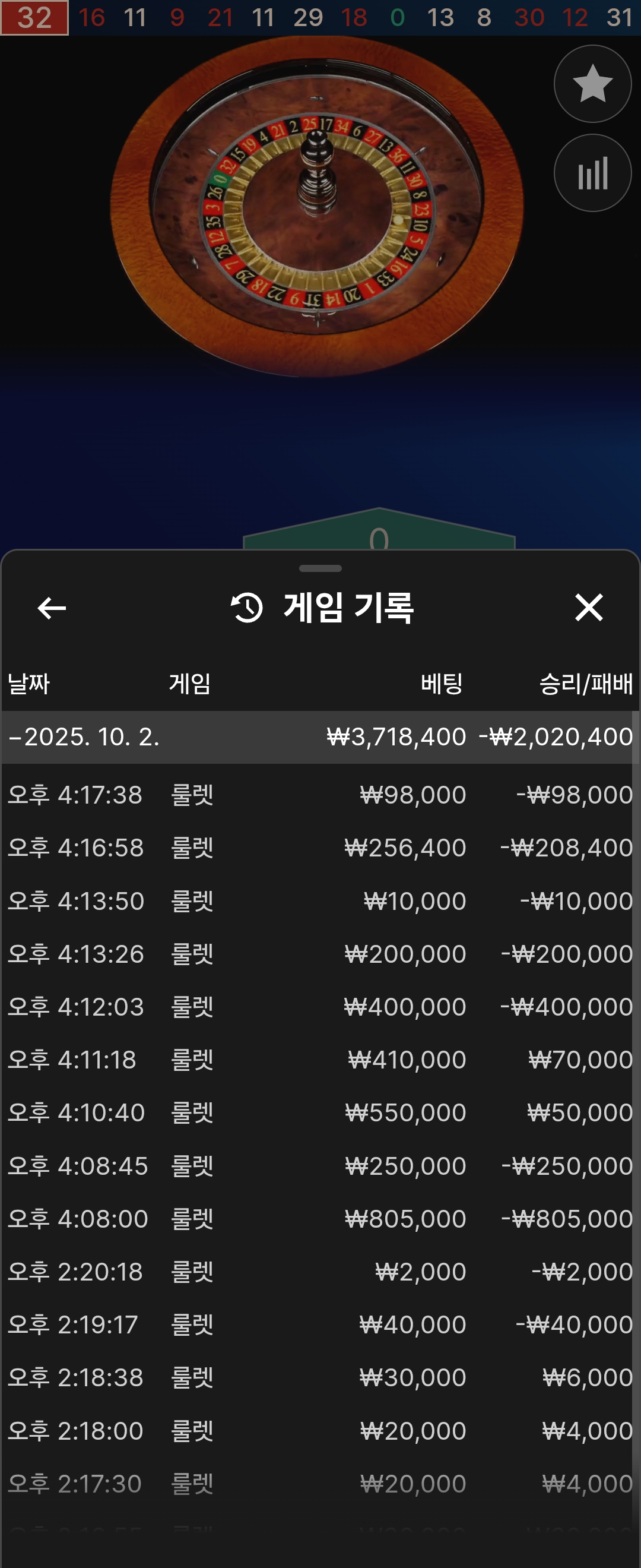
Task: View the 오후 2:18:38 룰렛 round
Action: coord(320,1377)
